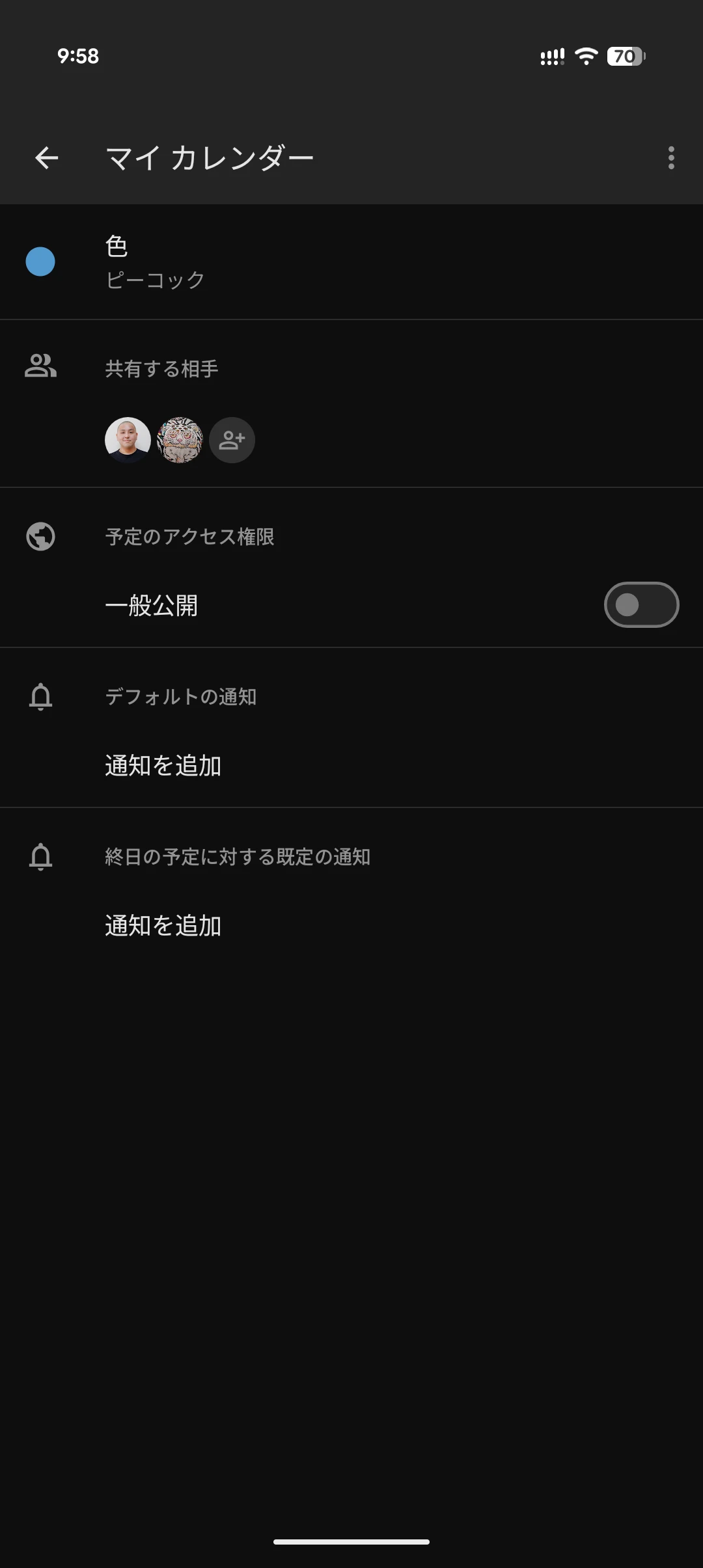Screen dimensions: 703x1568
Task: Enable the 一般公開 toggle
Action: point(641,605)
